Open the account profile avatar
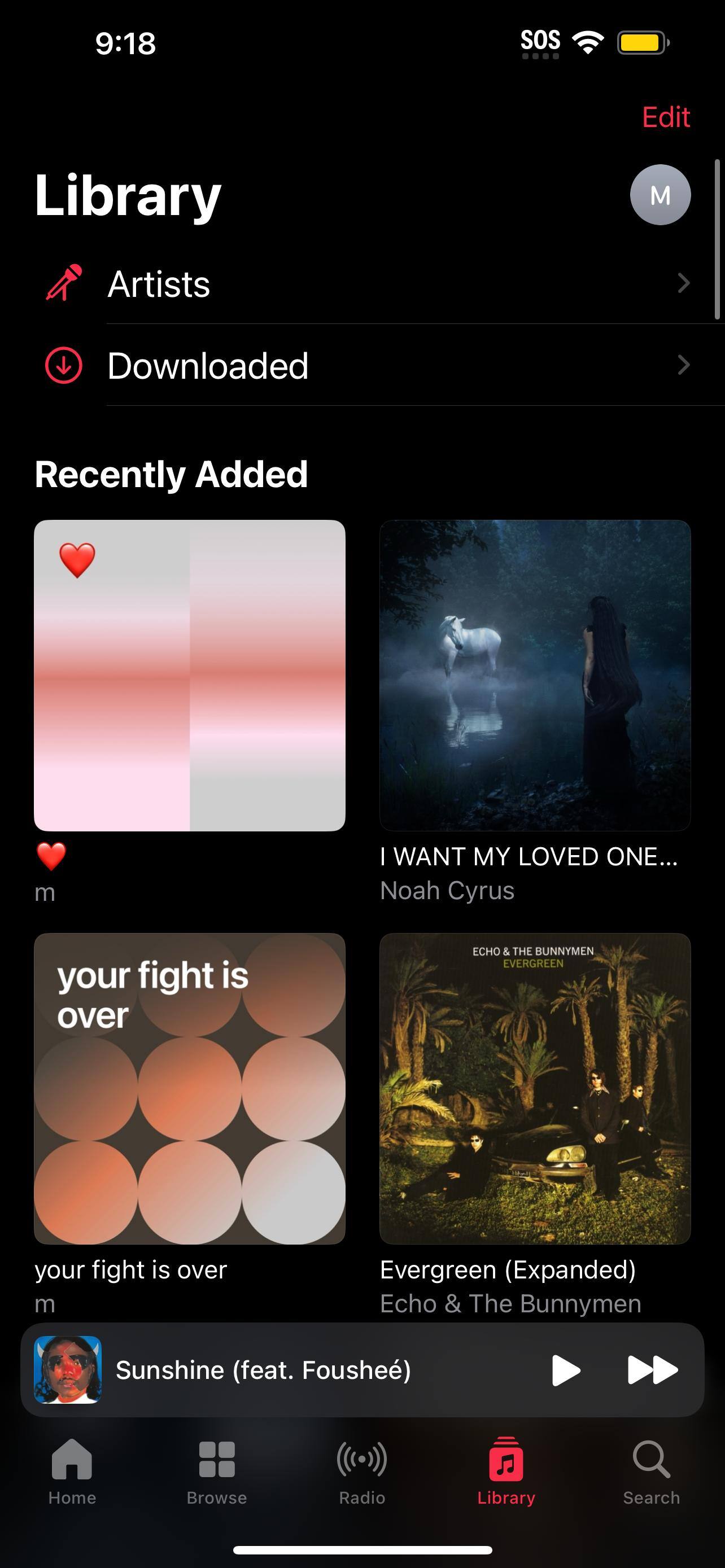725x1568 pixels. click(660, 195)
